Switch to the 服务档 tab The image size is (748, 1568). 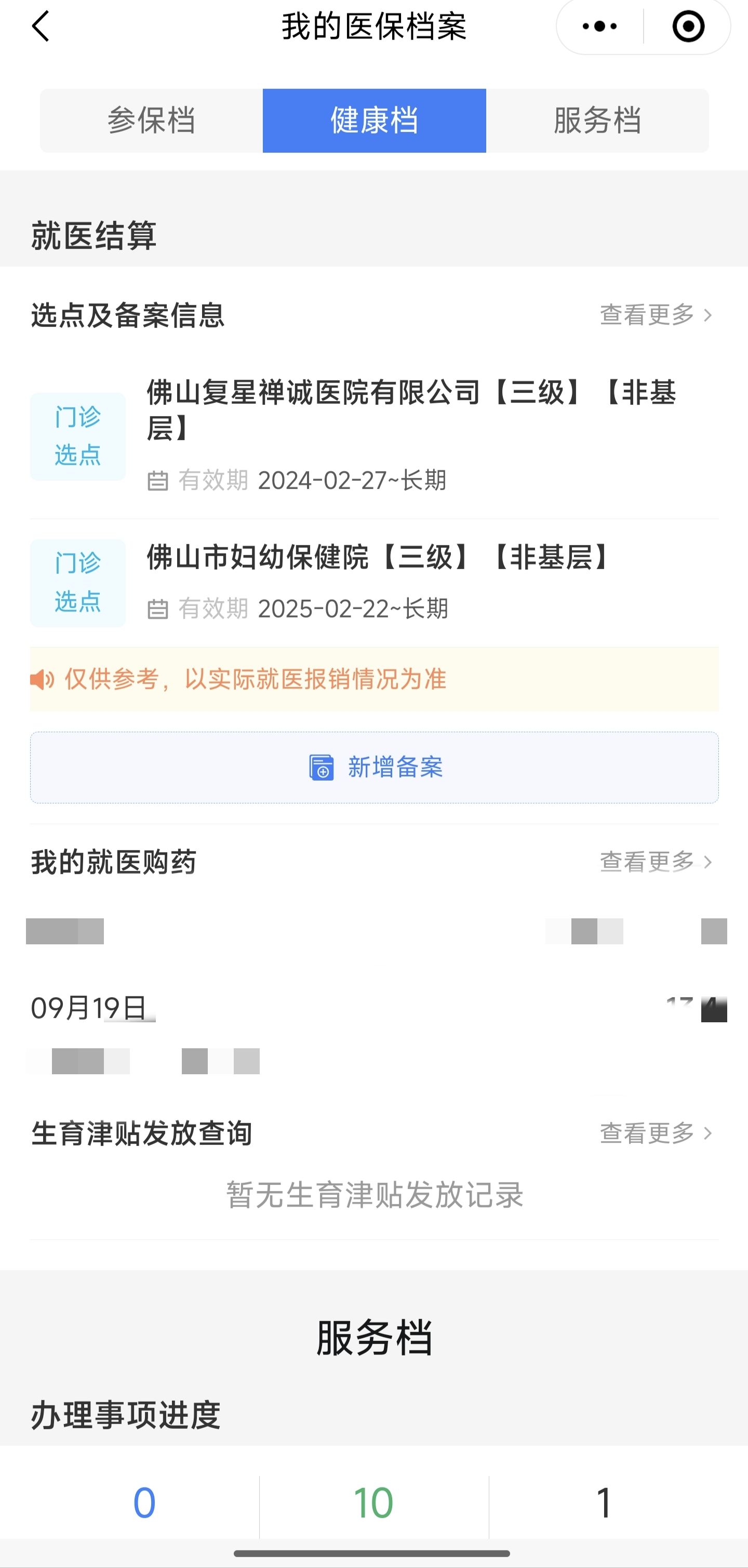coord(597,121)
